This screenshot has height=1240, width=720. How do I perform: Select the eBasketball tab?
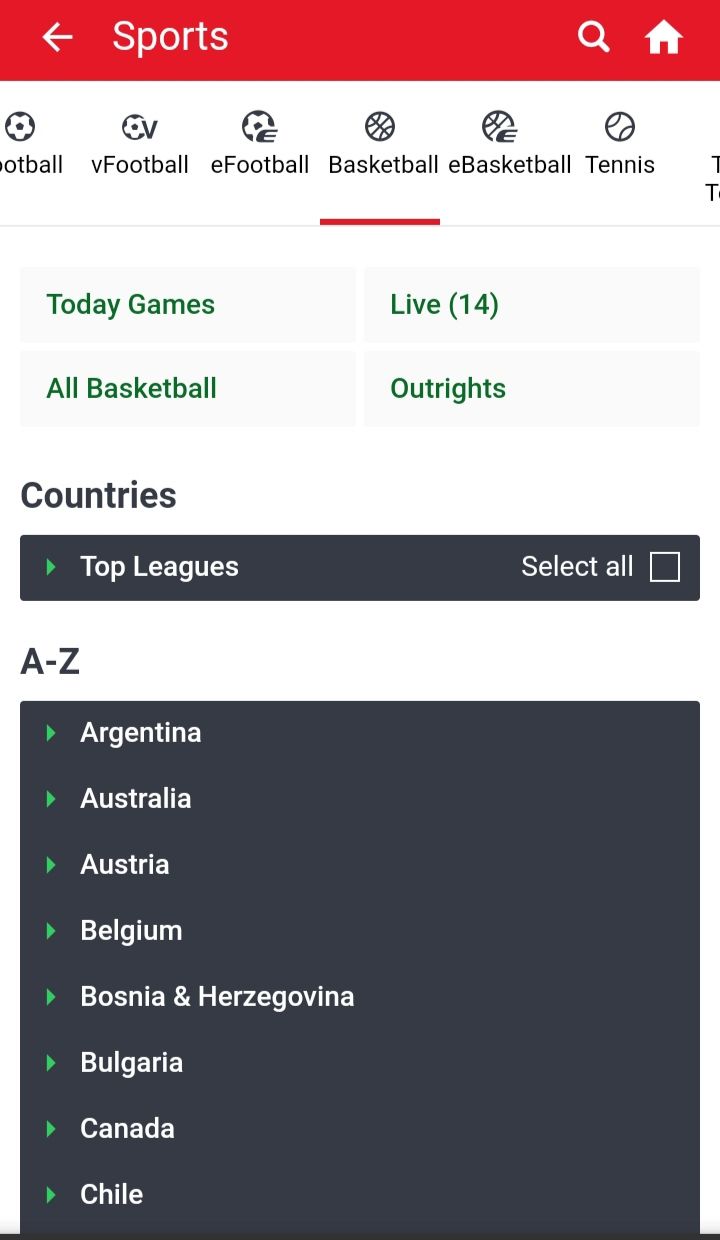pos(510,146)
